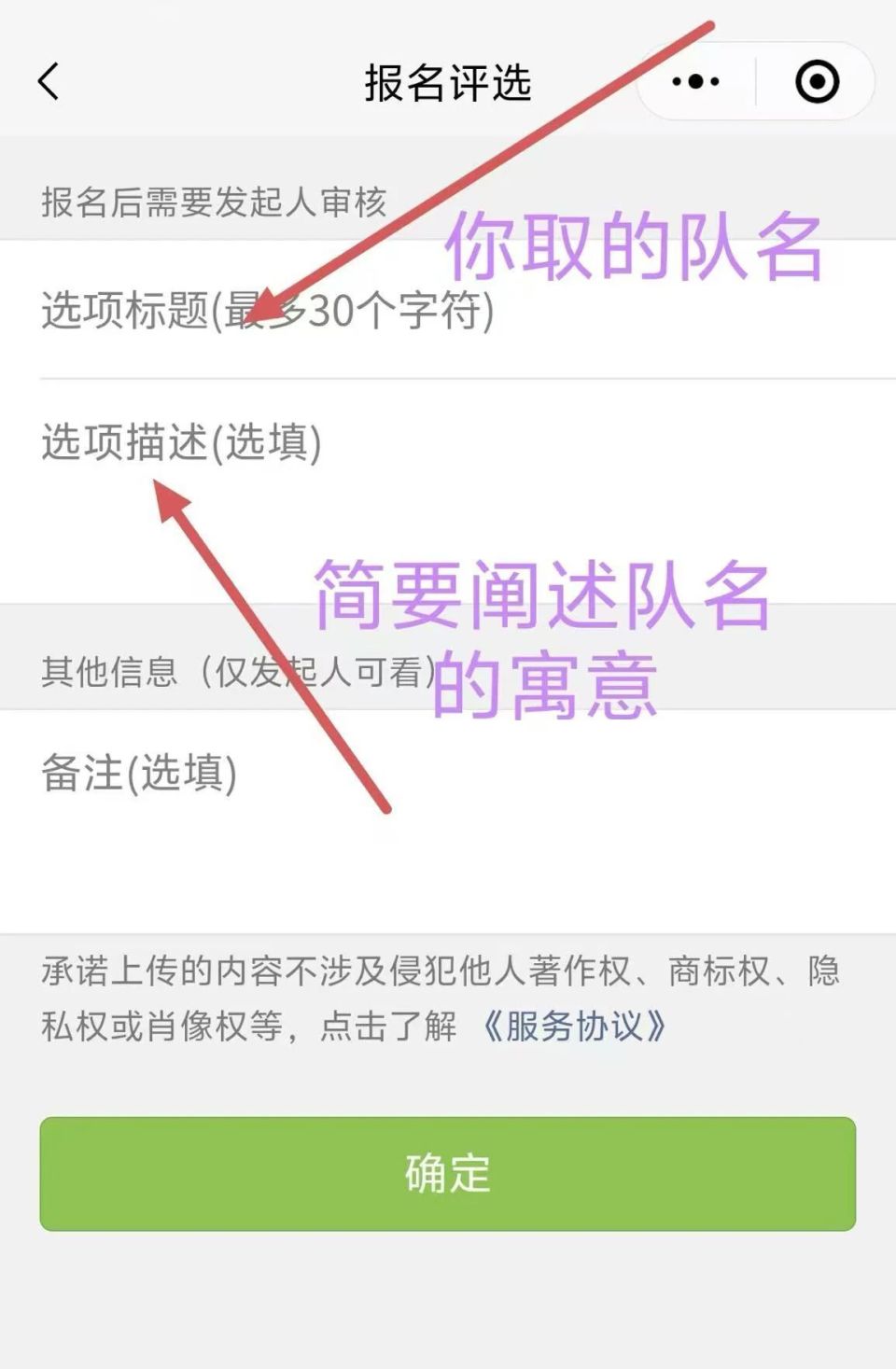This screenshot has width=896, height=1369.
Task: Focus the 选项标题 input field
Action: coord(448,311)
